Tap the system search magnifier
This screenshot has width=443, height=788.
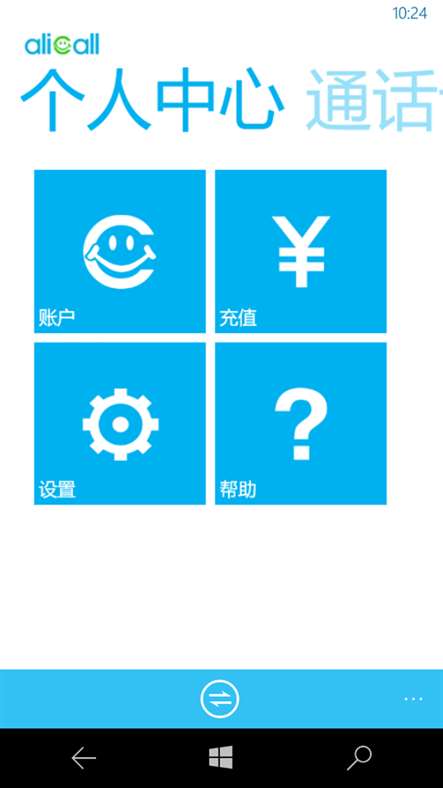point(359,758)
